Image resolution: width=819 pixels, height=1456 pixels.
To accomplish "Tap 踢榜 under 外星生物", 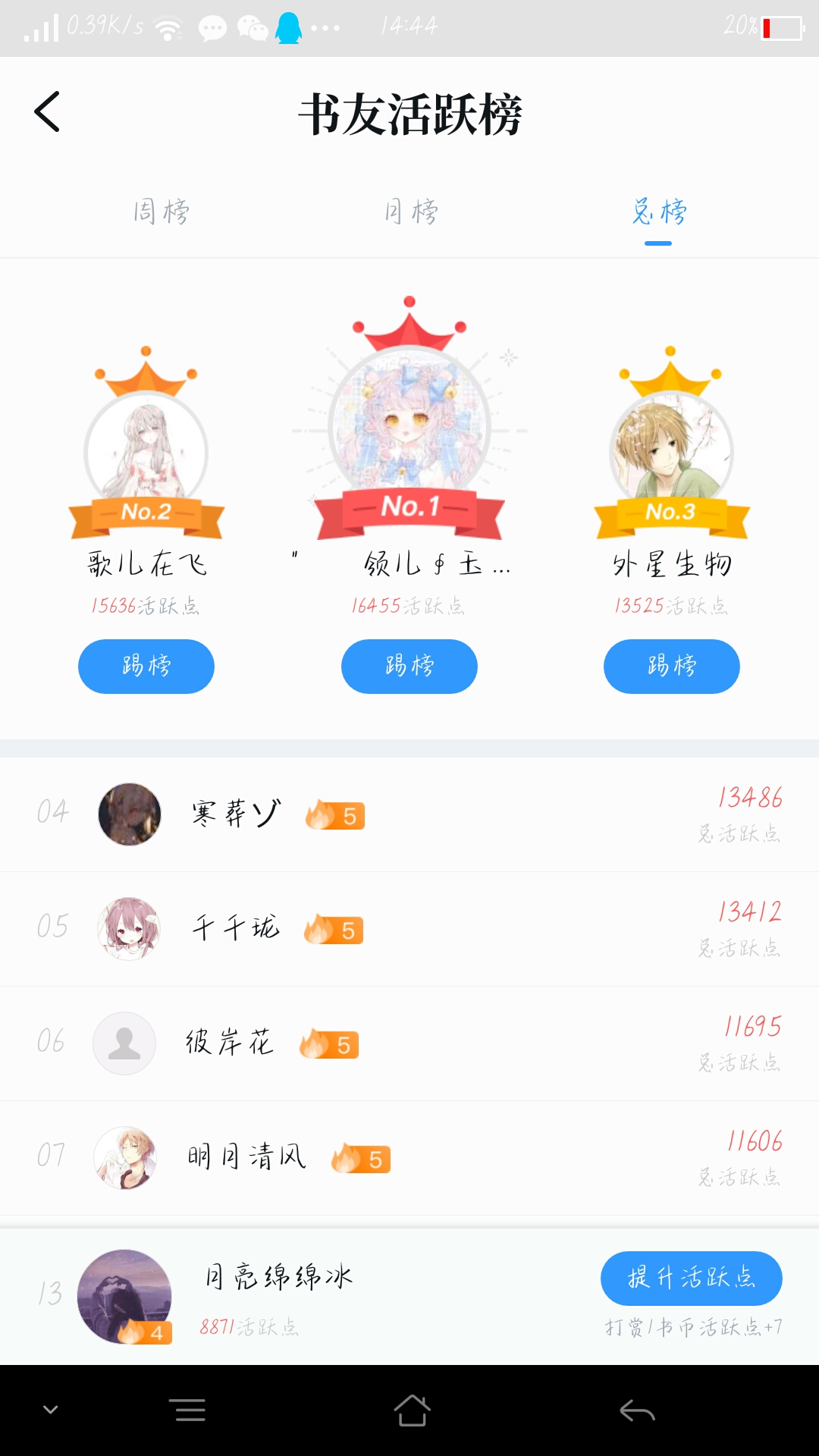I will pos(672,666).
